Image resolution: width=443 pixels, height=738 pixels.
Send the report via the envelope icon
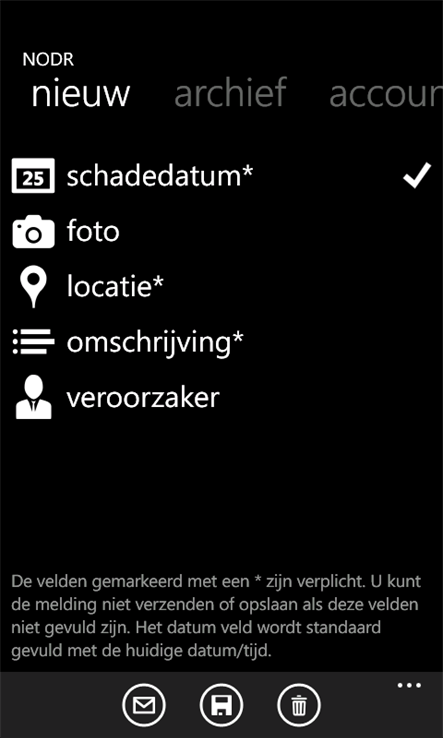144,705
